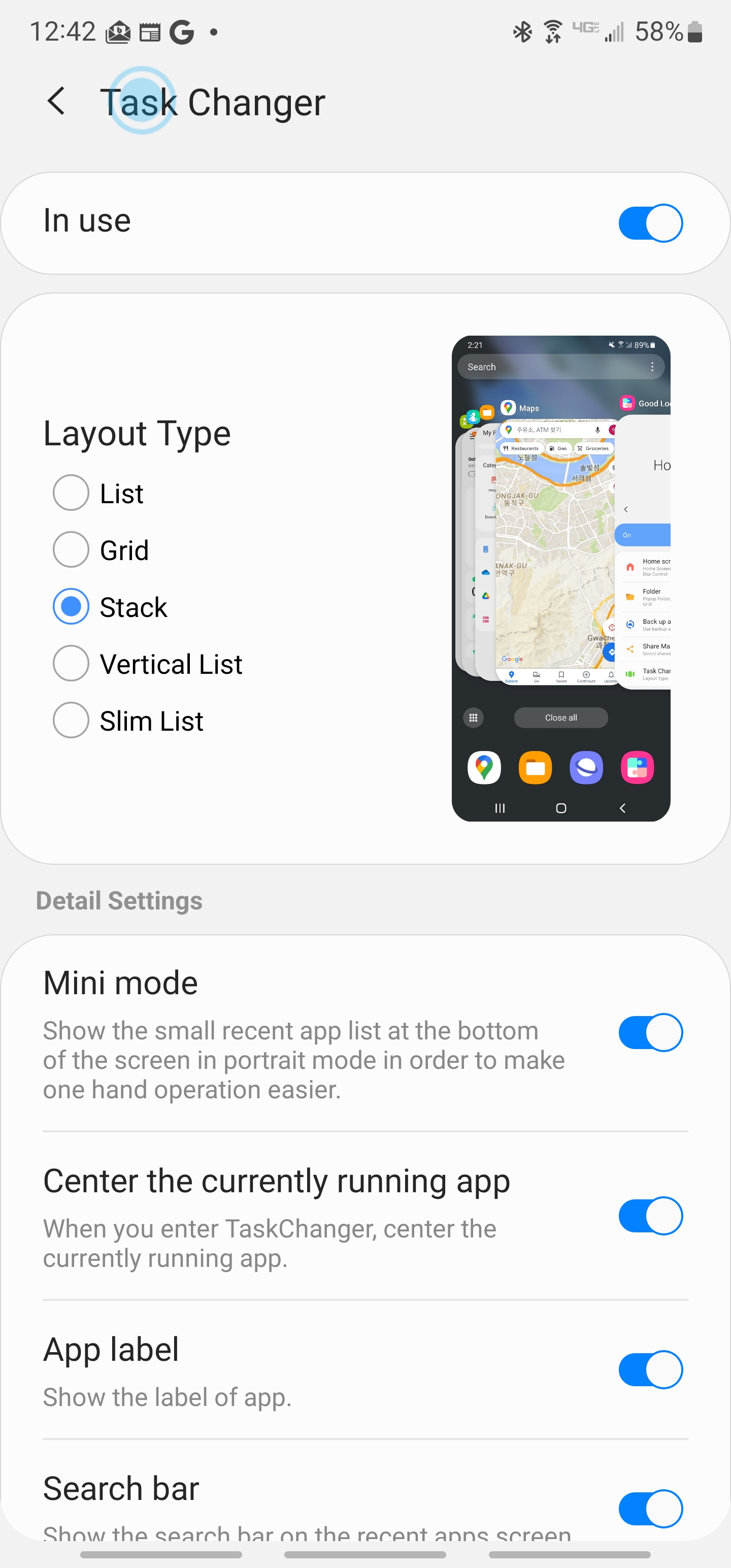Viewport: 731px width, 1568px height.
Task: Switch layout to Slim List
Action: (x=71, y=721)
